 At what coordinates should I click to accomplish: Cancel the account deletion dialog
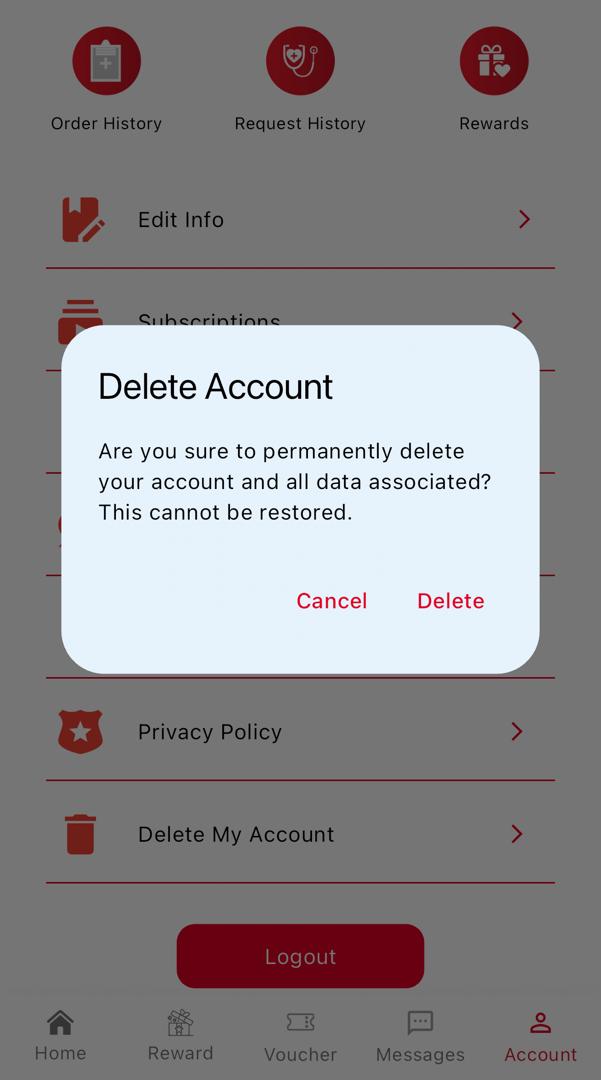pos(331,601)
